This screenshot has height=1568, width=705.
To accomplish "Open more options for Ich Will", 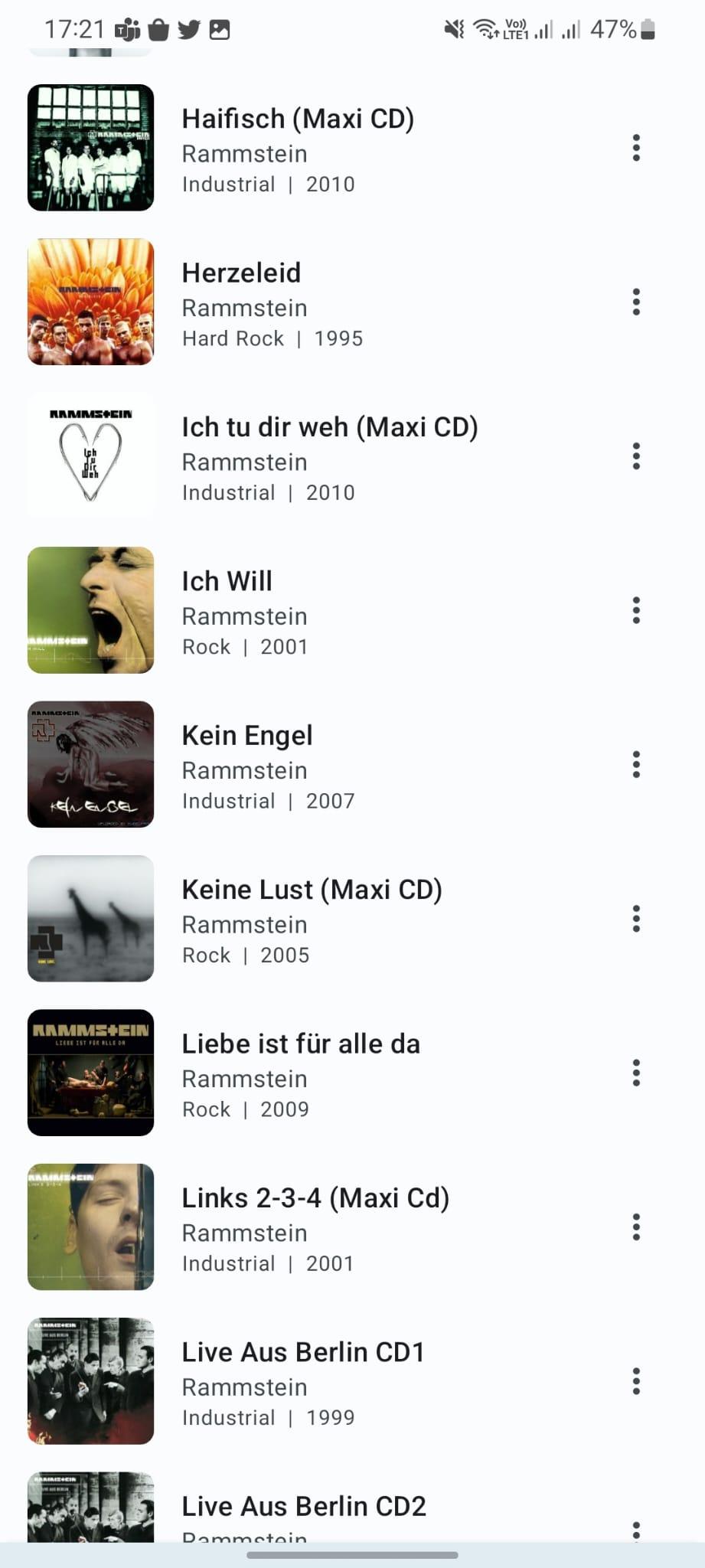I will coord(636,610).
